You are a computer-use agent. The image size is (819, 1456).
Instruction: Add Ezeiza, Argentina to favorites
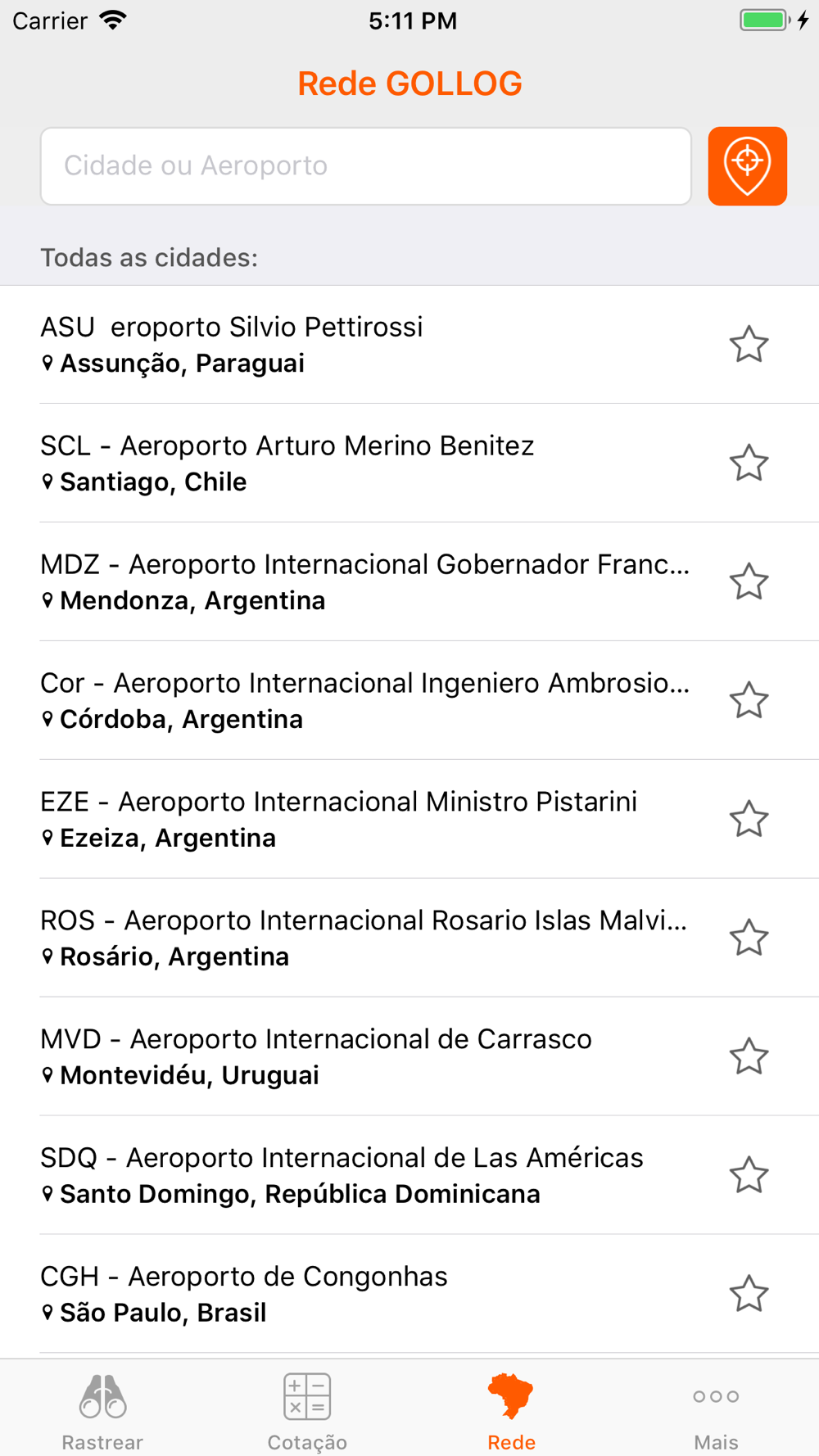click(x=749, y=820)
